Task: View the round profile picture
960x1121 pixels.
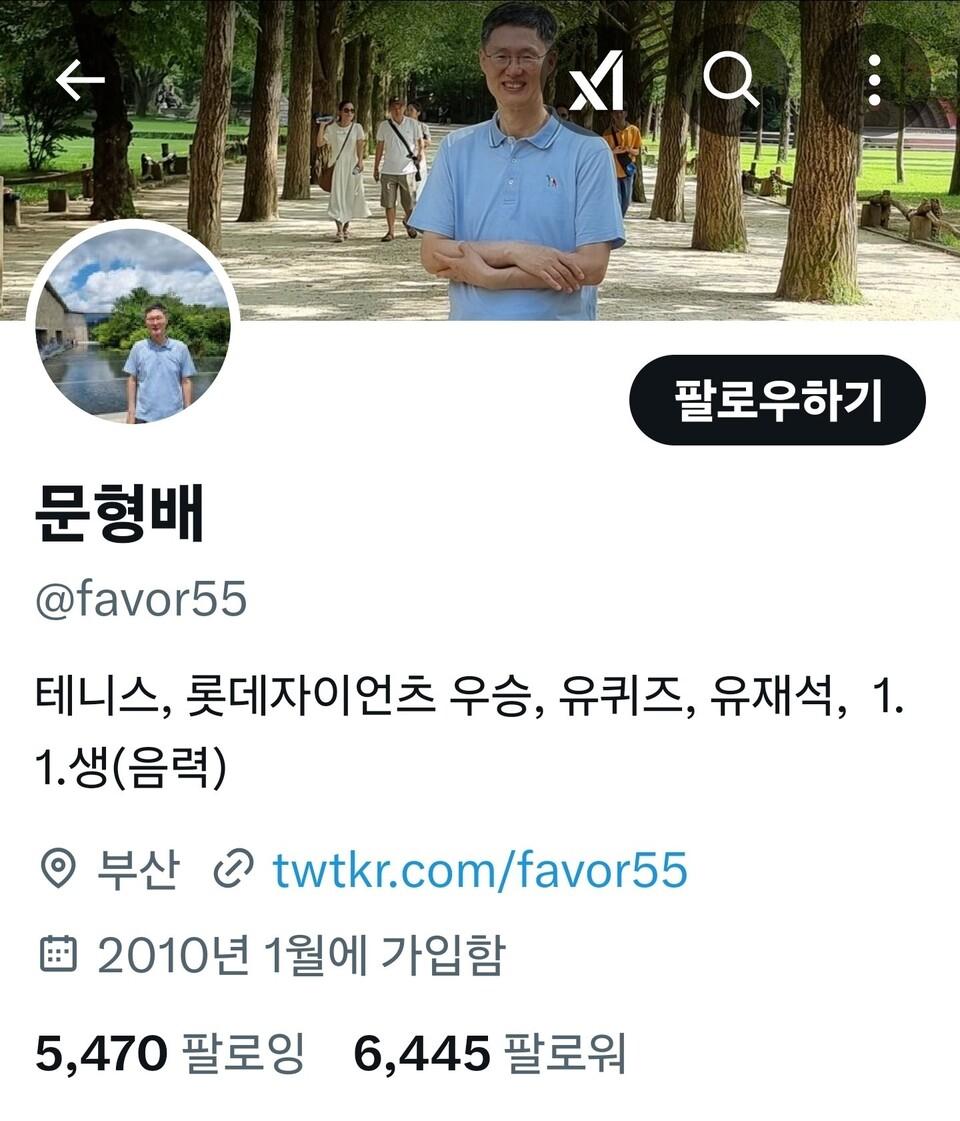Action: (x=134, y=324)
